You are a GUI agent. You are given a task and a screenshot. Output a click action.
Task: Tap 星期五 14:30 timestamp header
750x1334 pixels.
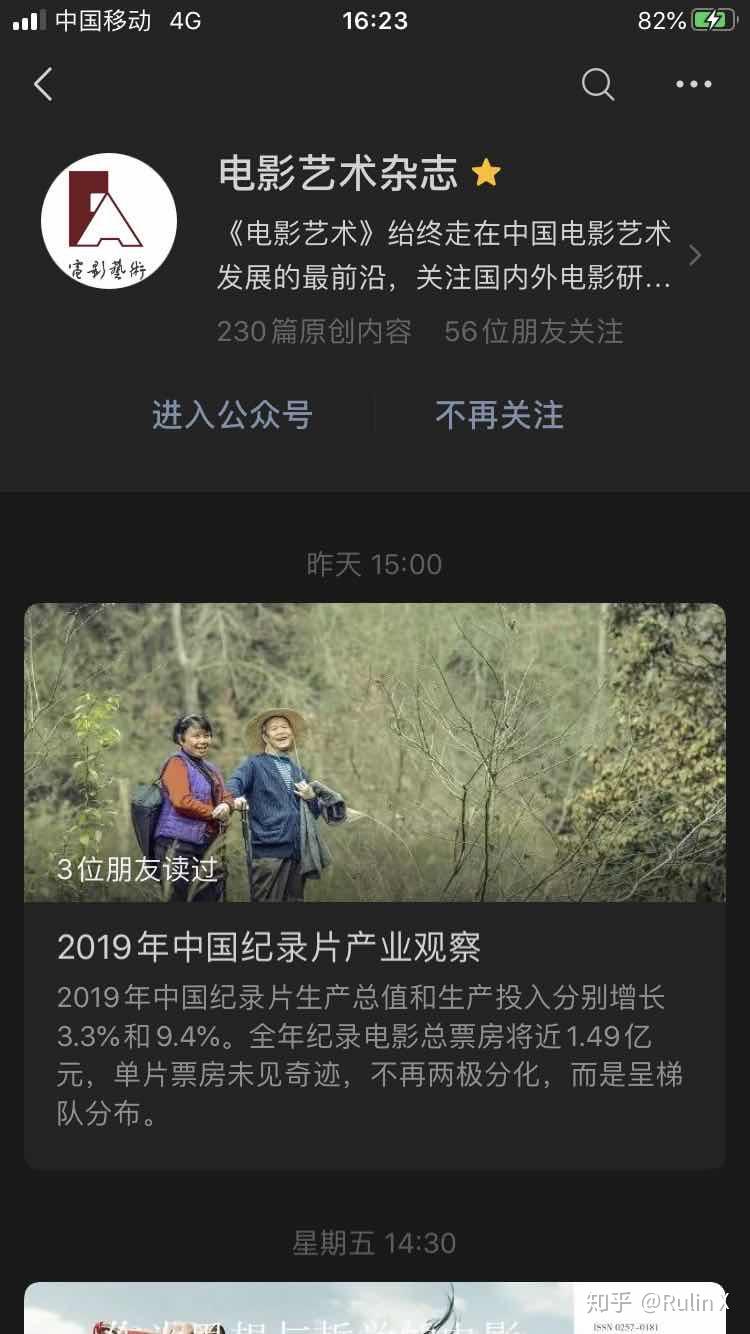coord(374,1241)
